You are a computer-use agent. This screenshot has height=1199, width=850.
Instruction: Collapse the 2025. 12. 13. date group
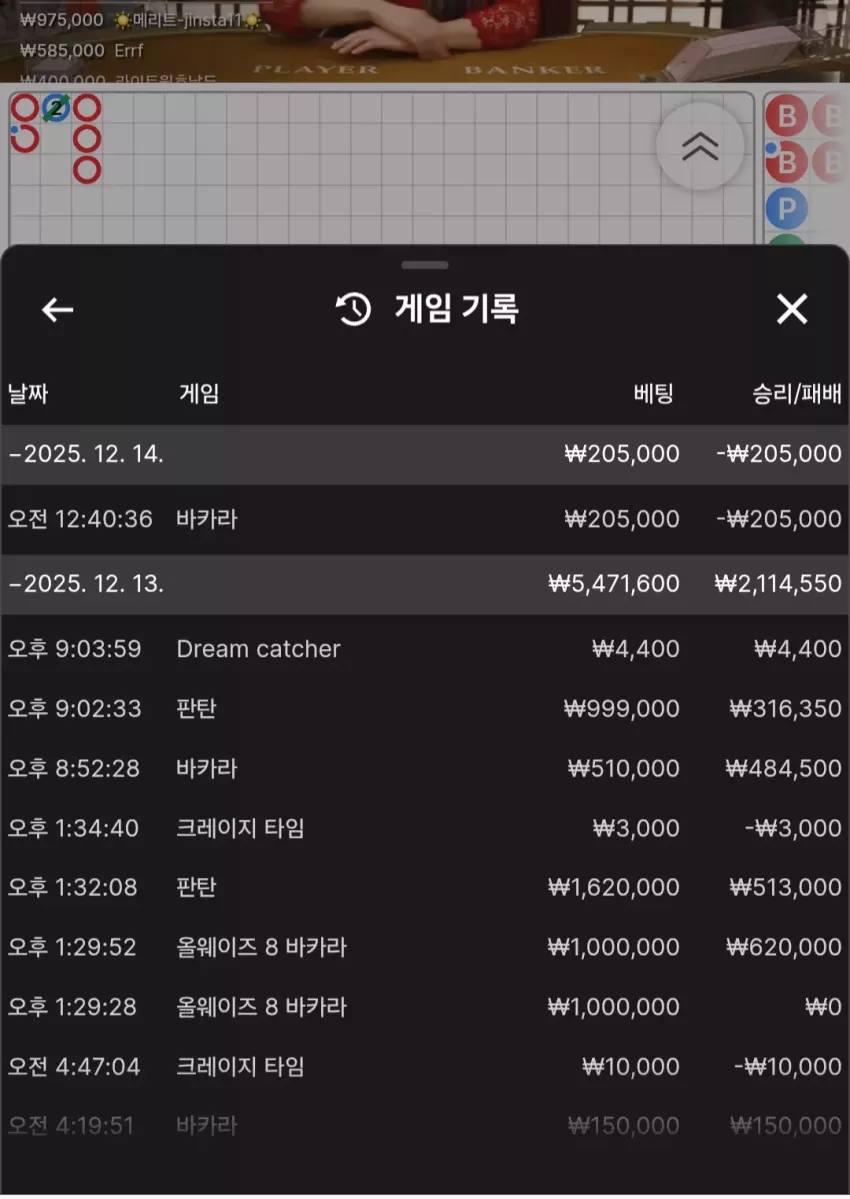(x=425, y=584)
